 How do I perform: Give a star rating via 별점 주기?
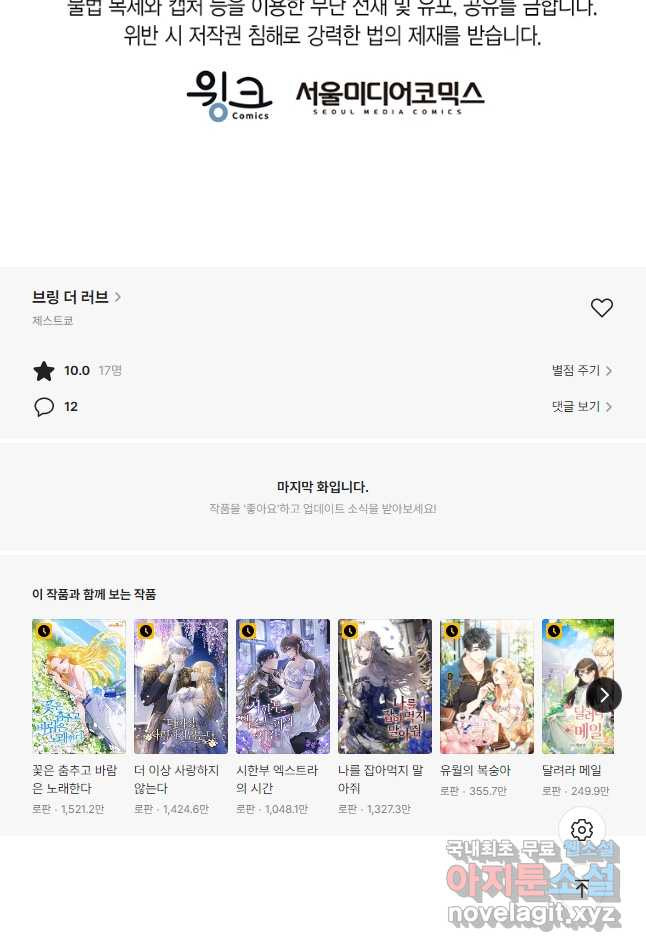point(581,371)
